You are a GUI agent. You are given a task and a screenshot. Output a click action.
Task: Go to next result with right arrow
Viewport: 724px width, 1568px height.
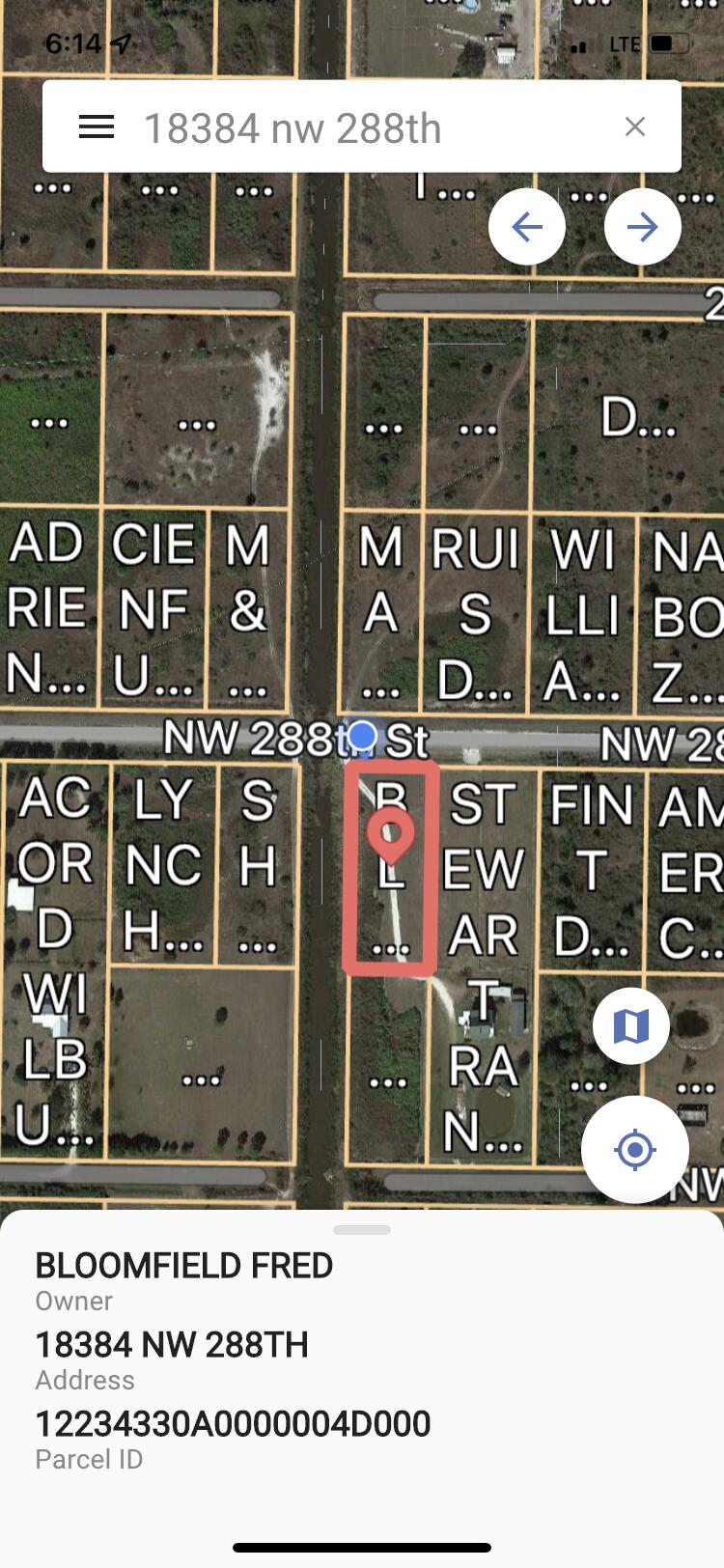point(642,227)
